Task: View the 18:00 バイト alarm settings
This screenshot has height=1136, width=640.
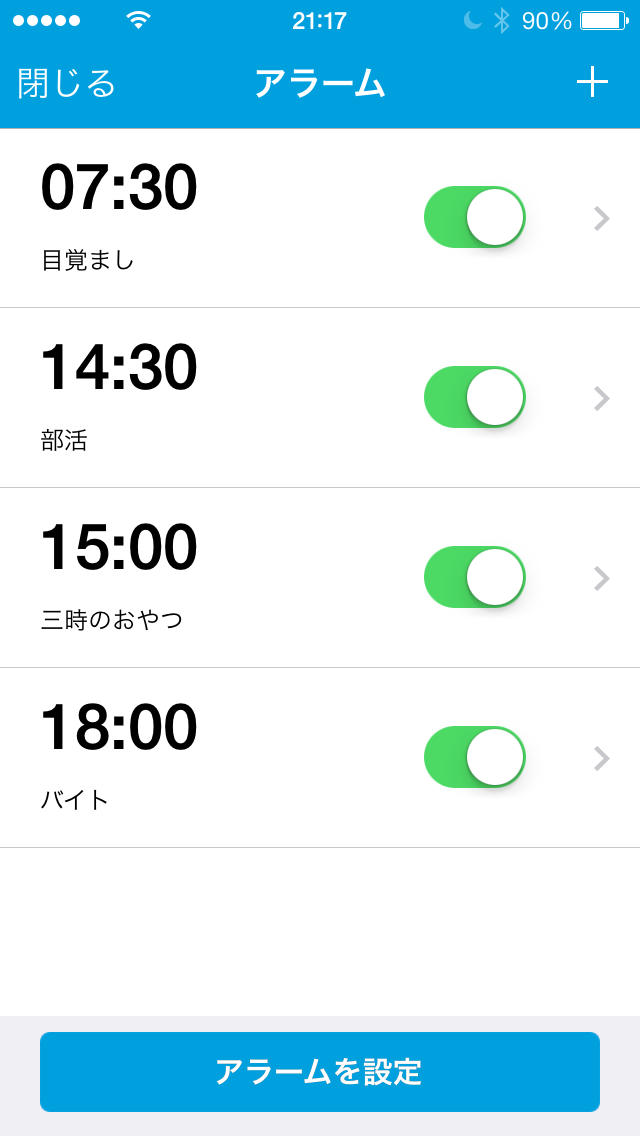Action: point(600,758)
